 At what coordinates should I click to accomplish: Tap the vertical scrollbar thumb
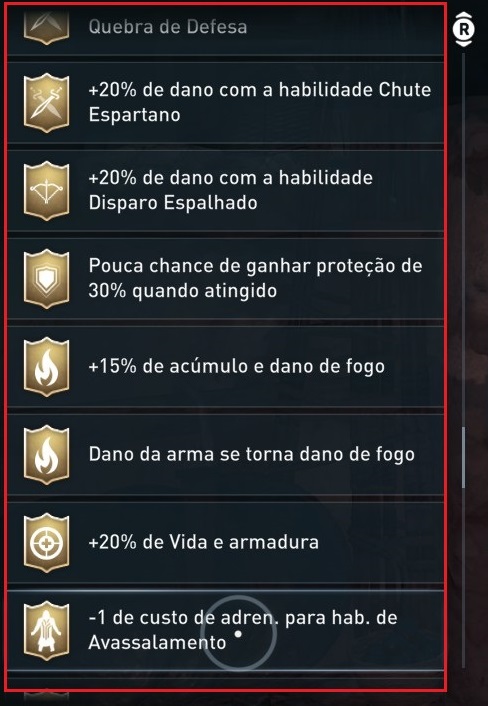464,458
